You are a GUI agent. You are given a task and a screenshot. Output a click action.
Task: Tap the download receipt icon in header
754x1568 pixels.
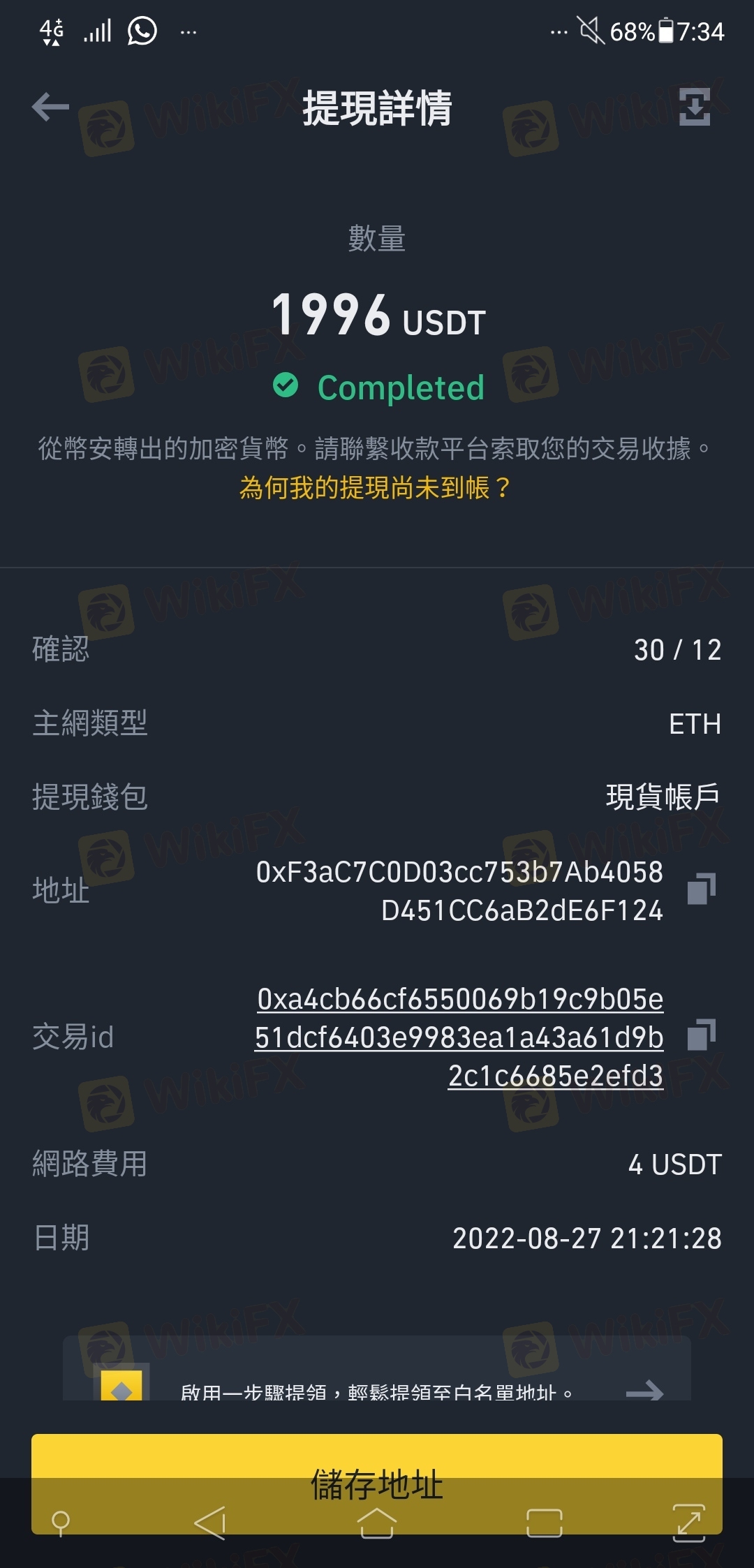tap(695, 107)
